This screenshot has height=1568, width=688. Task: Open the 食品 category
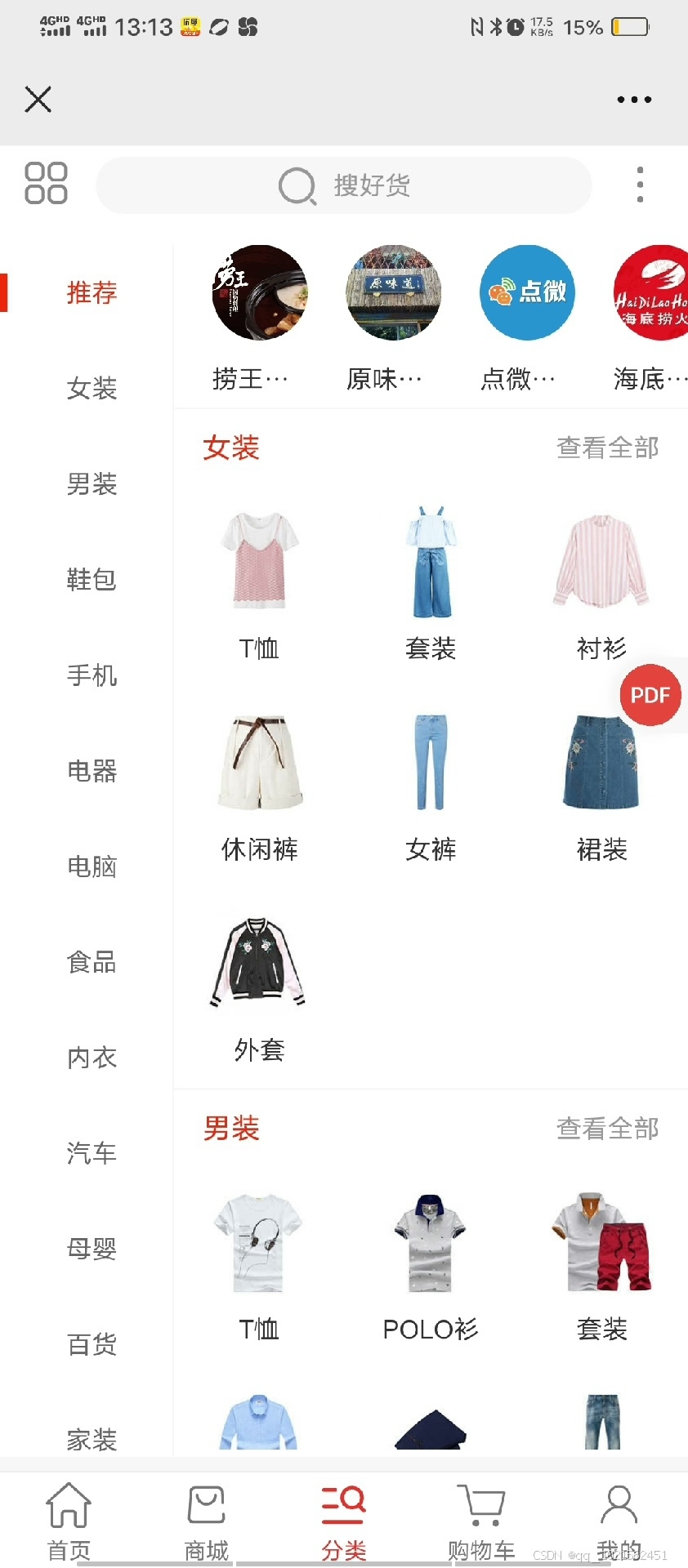click(x=92, y=962)
